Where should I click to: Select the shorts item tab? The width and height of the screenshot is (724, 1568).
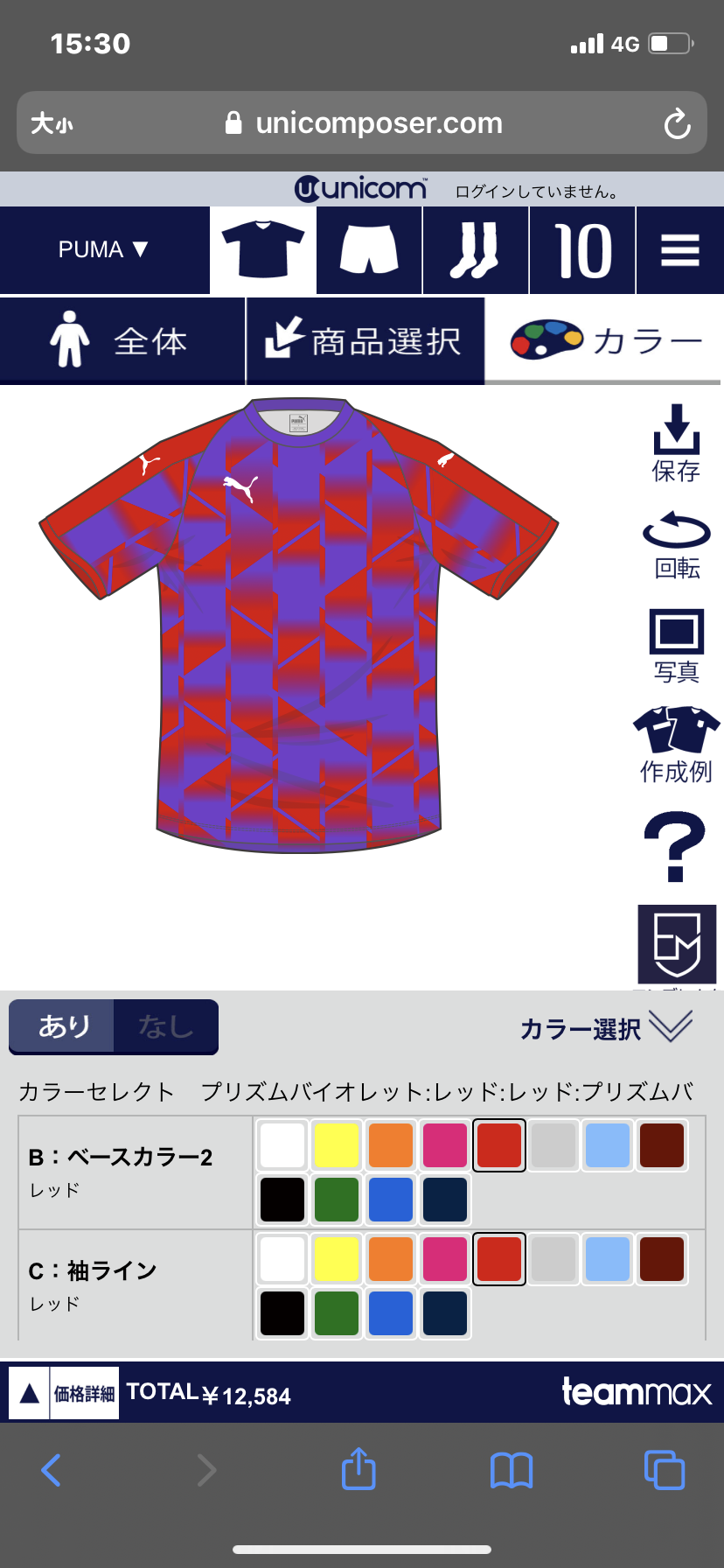click(369, 250)
